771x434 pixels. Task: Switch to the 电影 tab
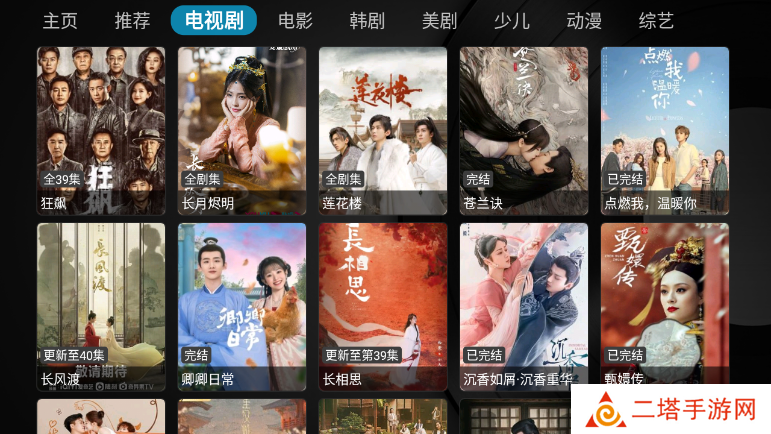pos(295,20)
